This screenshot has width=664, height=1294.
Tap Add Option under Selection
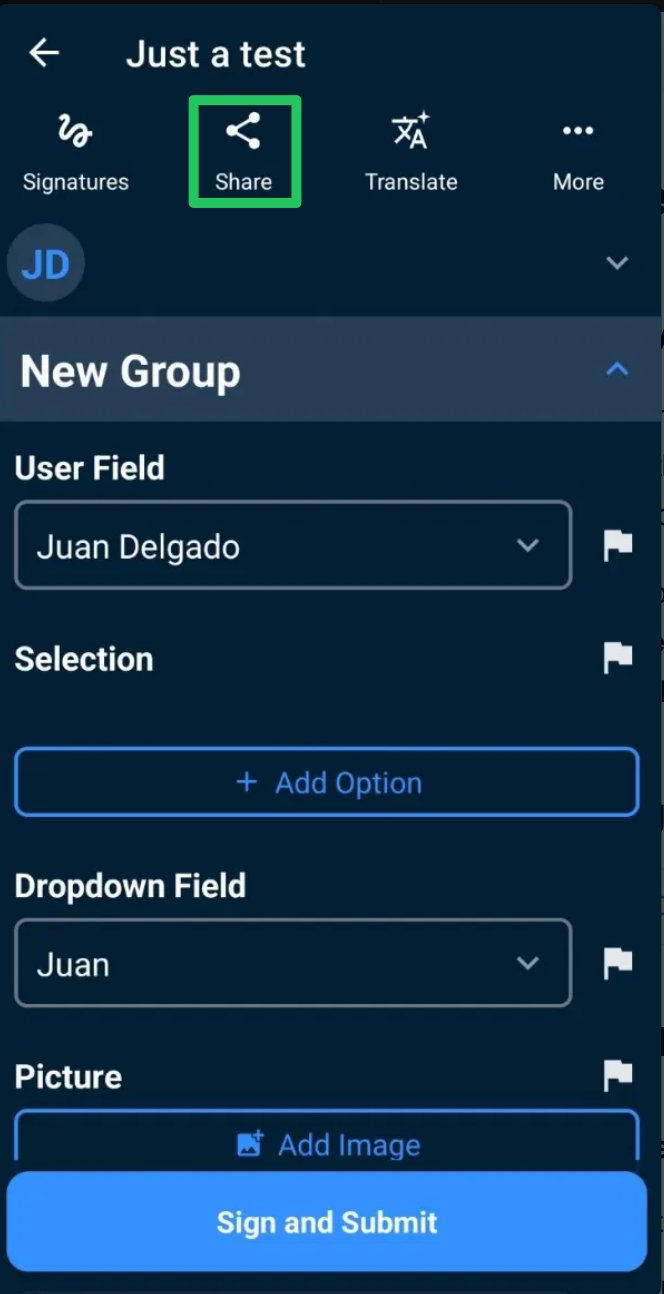[327, 782]
